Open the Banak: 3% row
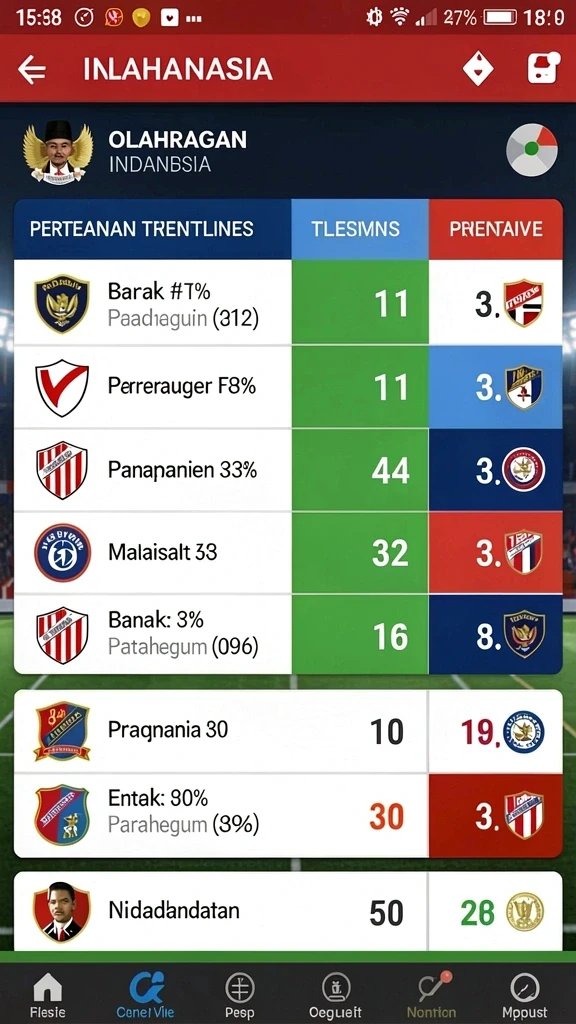Viewport: 576px width, 1024px height. point(288,634)
